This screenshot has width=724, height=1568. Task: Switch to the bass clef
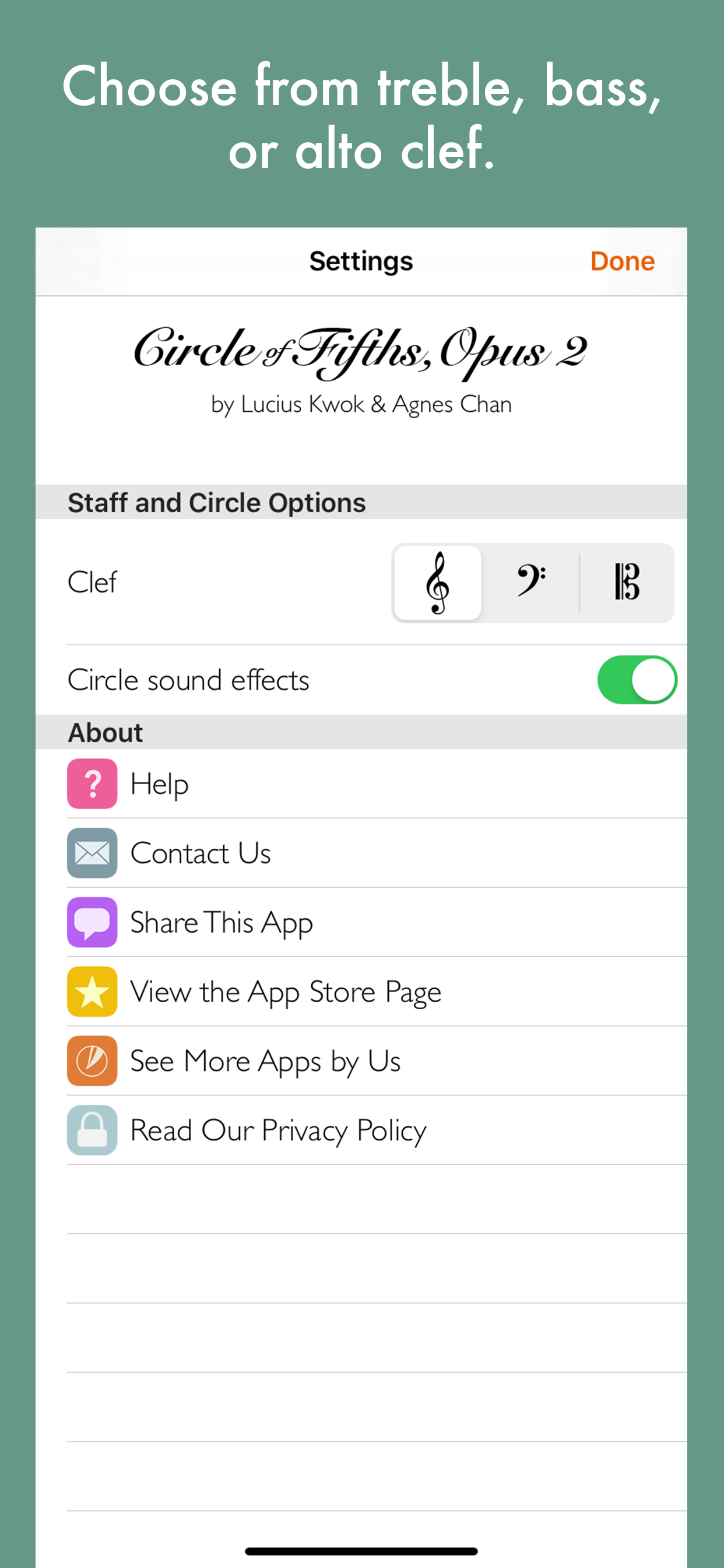532,583
